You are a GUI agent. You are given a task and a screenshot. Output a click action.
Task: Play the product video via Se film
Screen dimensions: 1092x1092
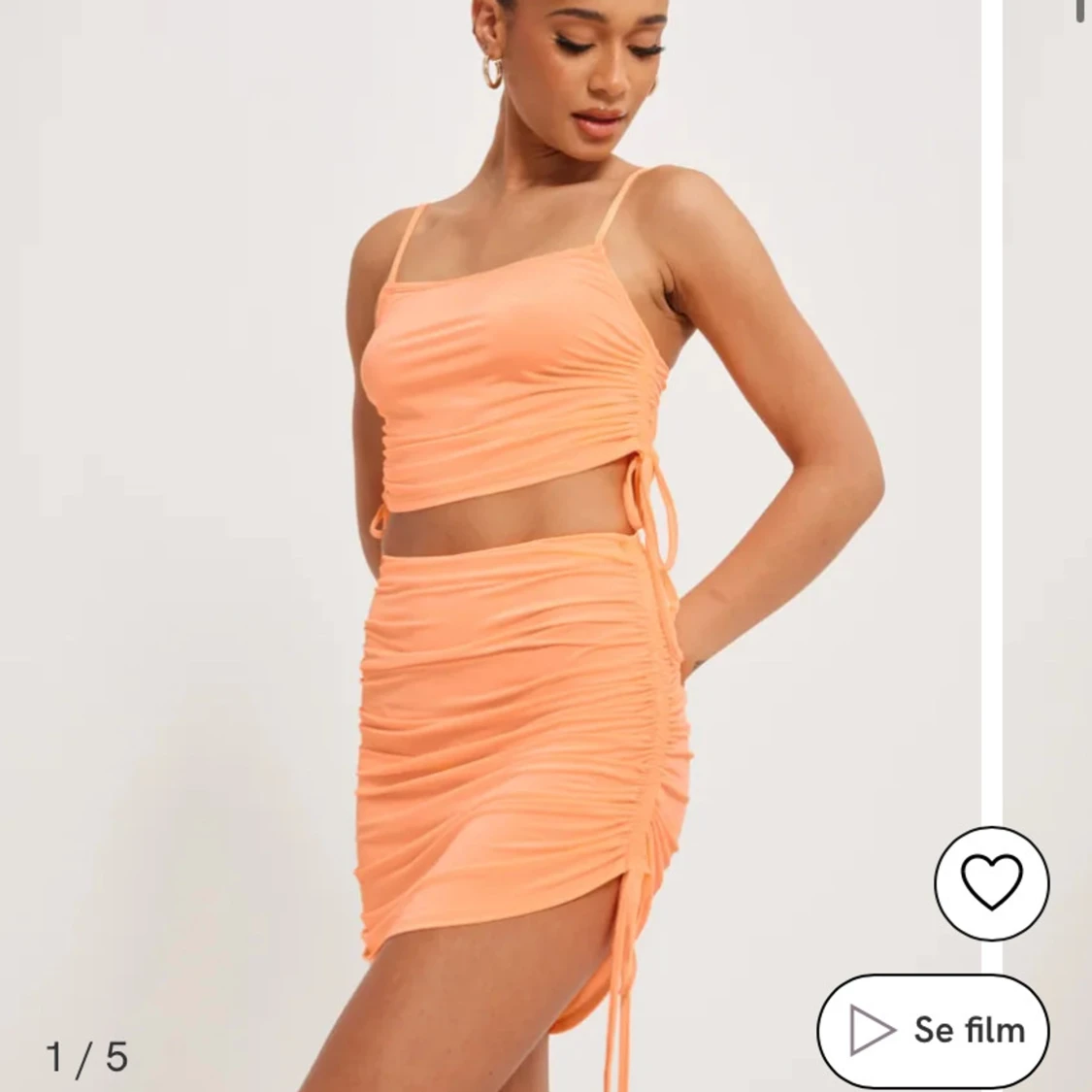click(x=933, y=1030)
